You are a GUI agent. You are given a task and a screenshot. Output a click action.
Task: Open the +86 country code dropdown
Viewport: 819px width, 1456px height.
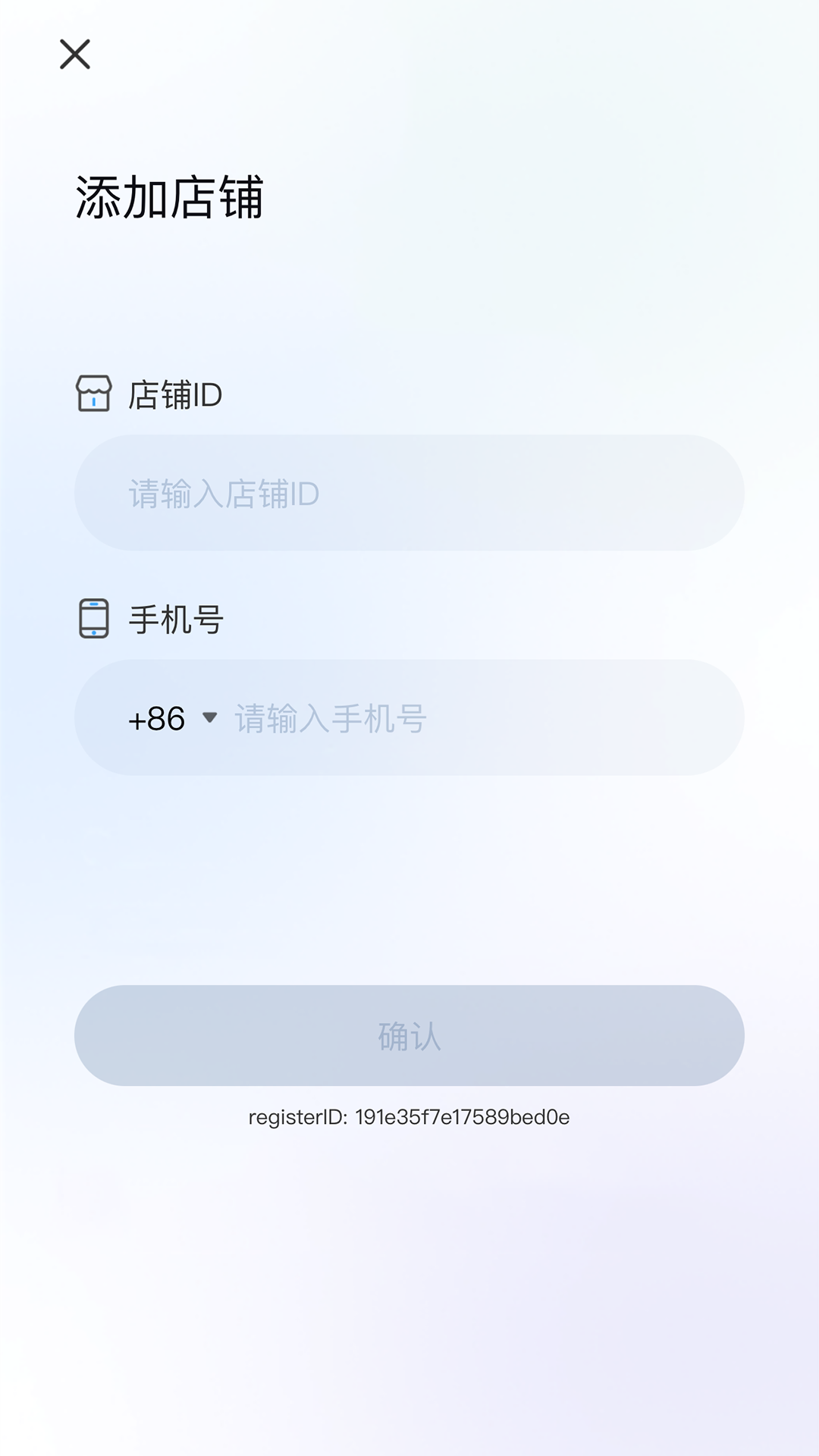[x=173, y=718]
